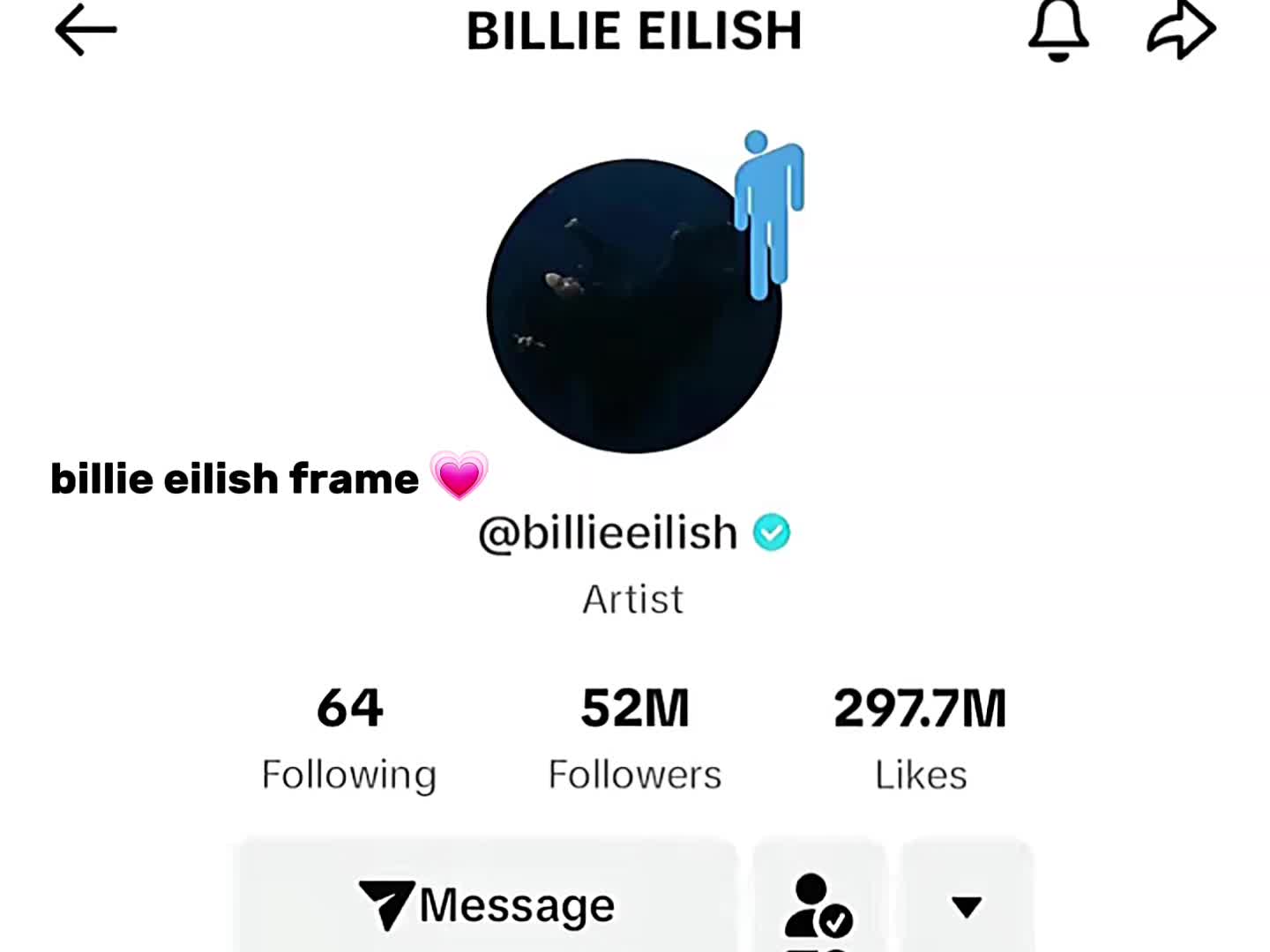
Task: Open the list of 64 Following accounts
Action: pyautogui.click(x=349, y=739)
